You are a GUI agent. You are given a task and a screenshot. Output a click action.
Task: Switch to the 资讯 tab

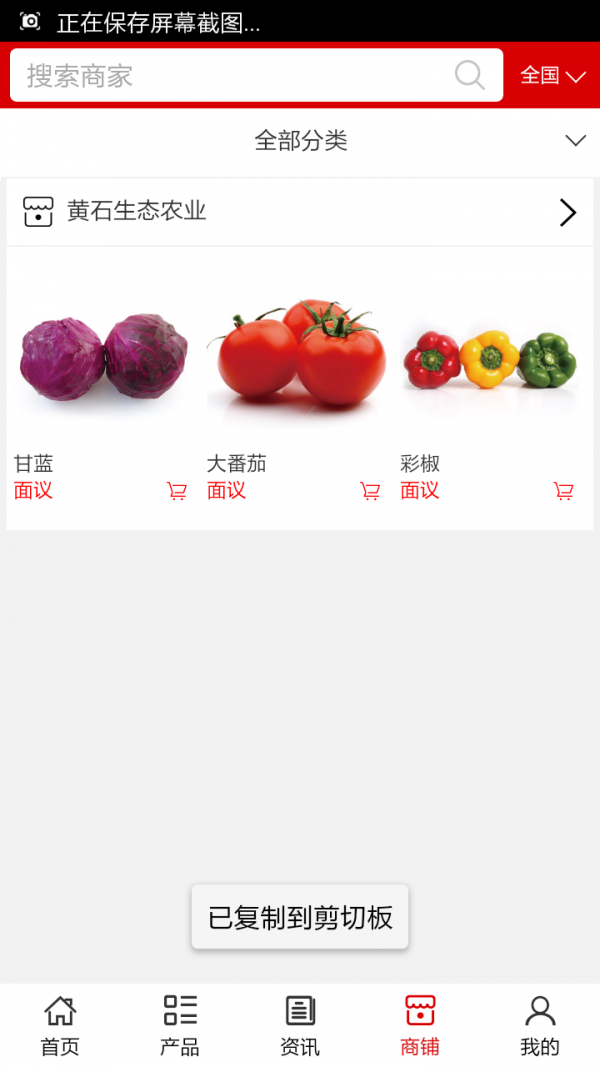pyautogui.click(x=300, y=1026)
